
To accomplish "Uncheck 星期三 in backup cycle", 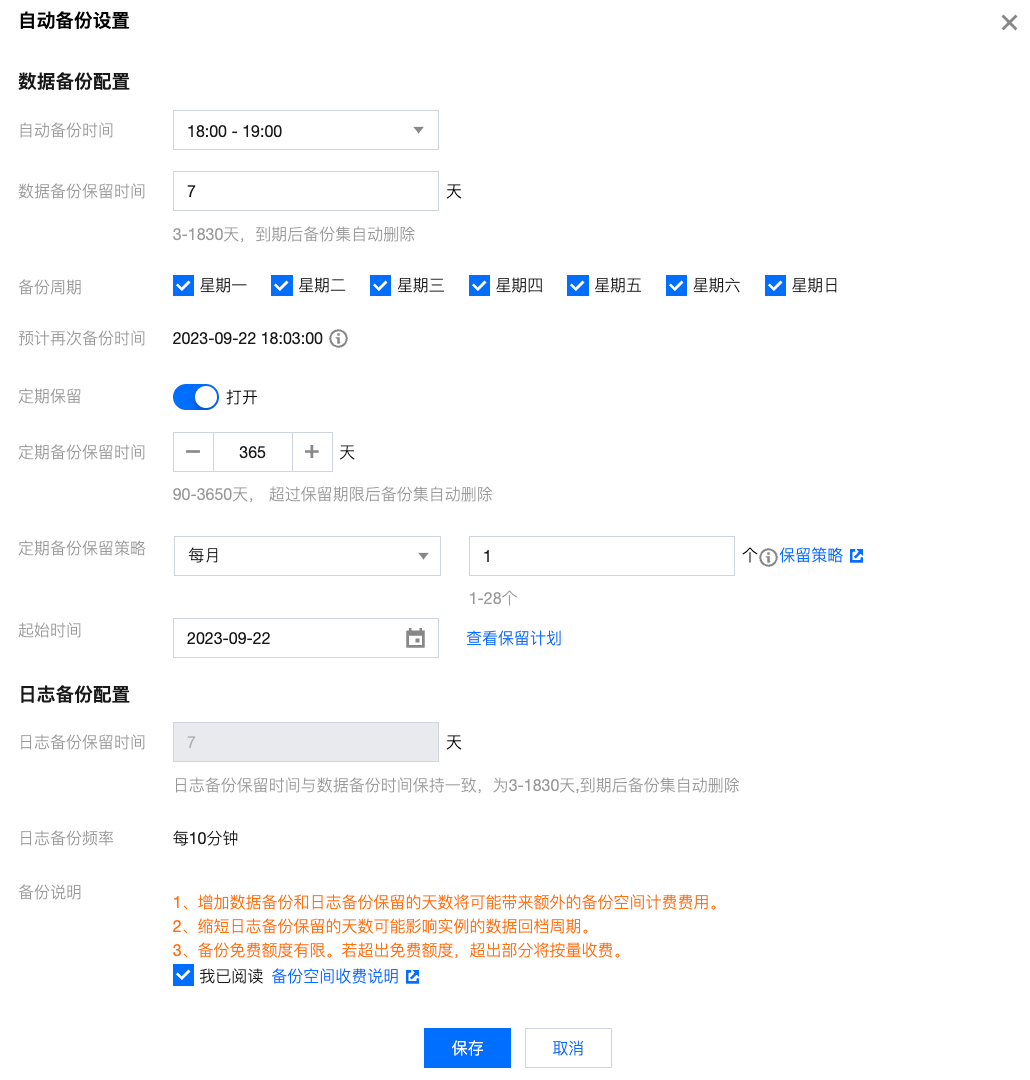I will [x=380, y=286].
